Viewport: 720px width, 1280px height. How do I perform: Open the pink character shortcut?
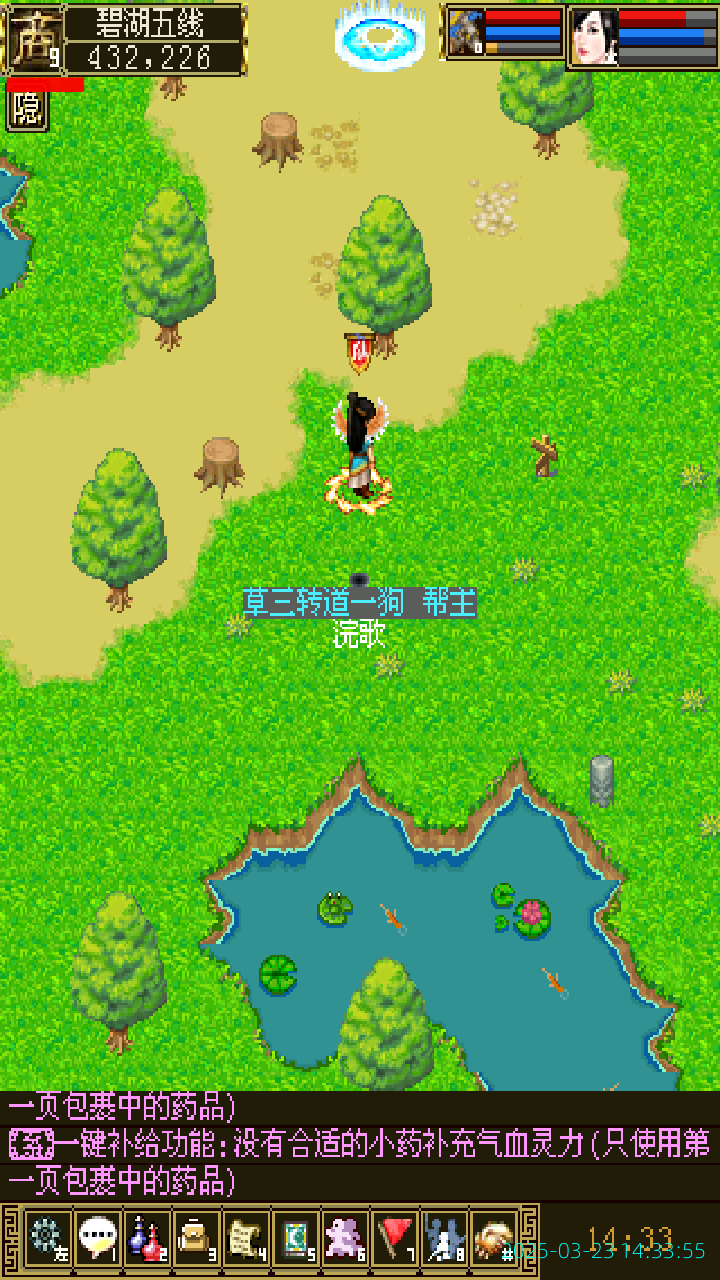[x=346, y=1237]
